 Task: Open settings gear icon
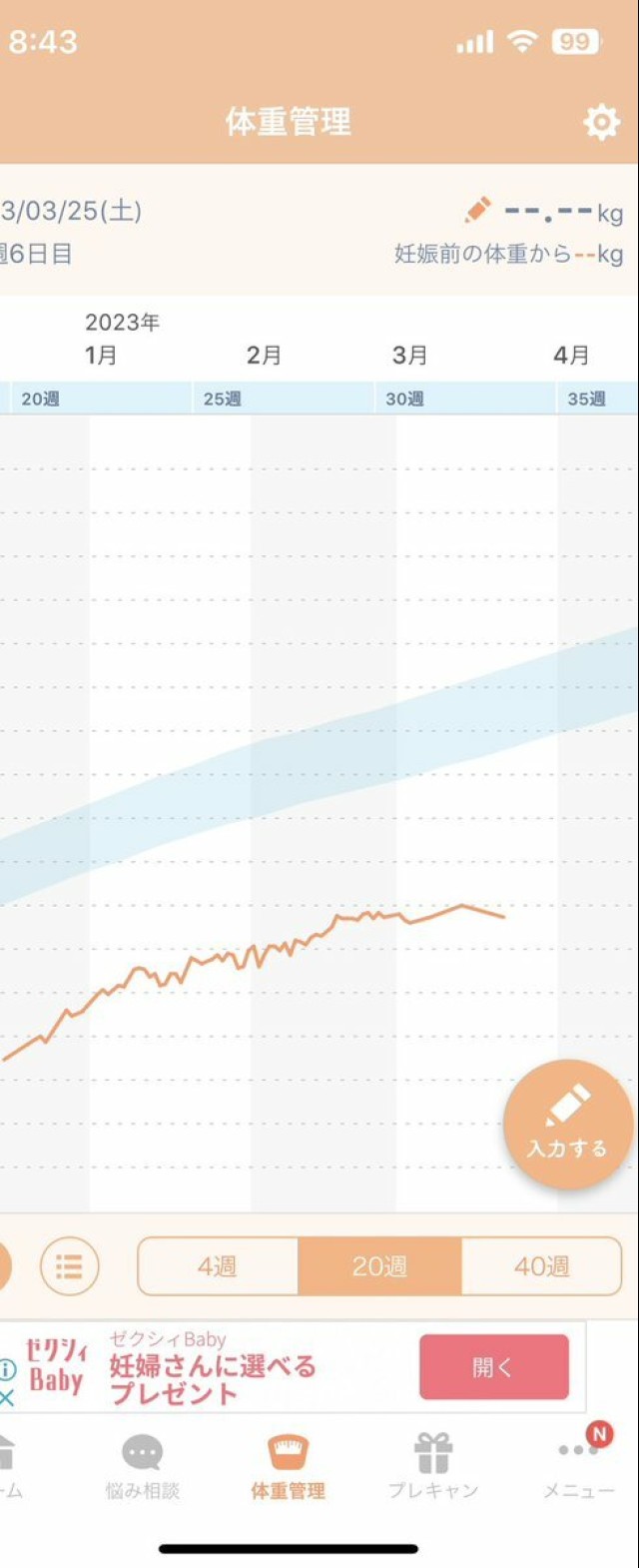click(x=601, y=122)
